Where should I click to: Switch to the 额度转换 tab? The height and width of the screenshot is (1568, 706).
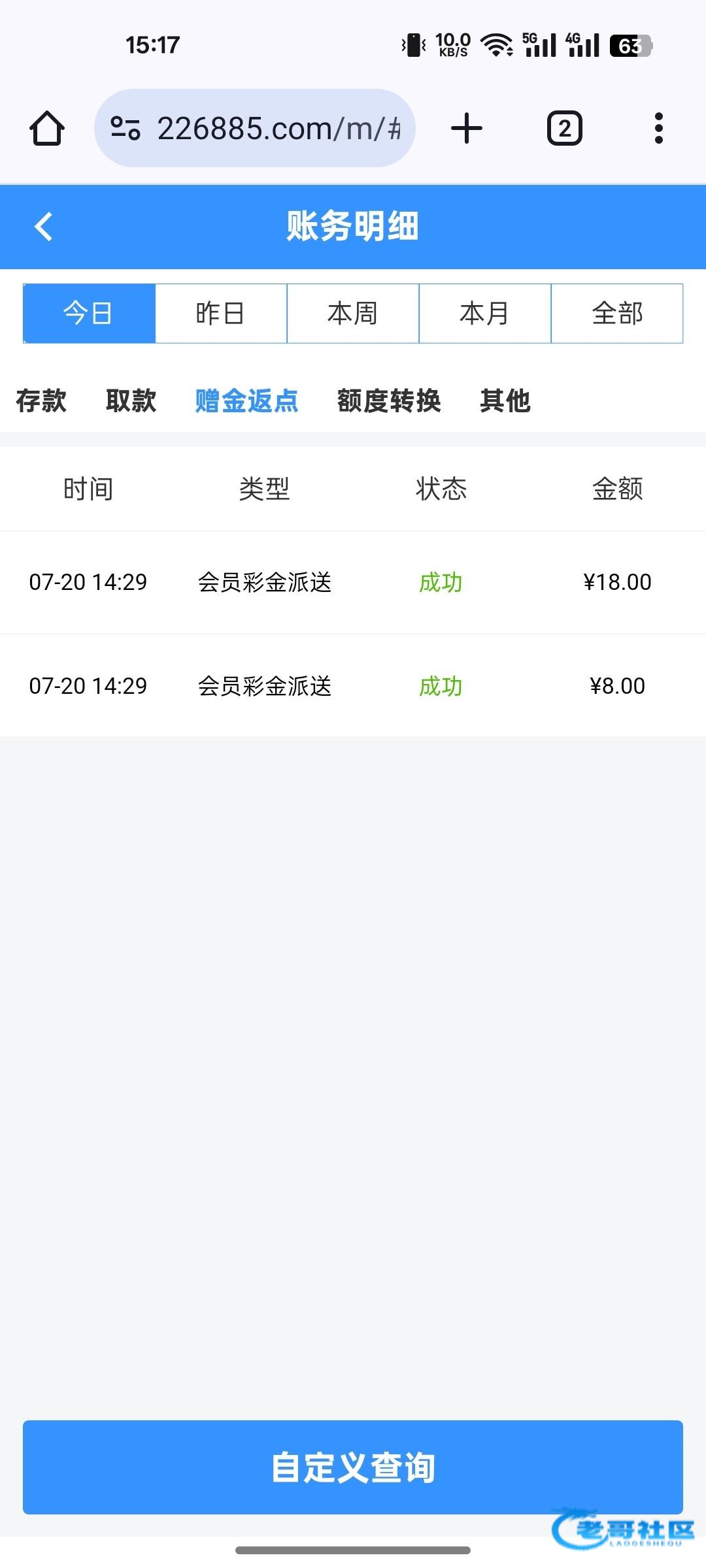(x=389, y=400)
